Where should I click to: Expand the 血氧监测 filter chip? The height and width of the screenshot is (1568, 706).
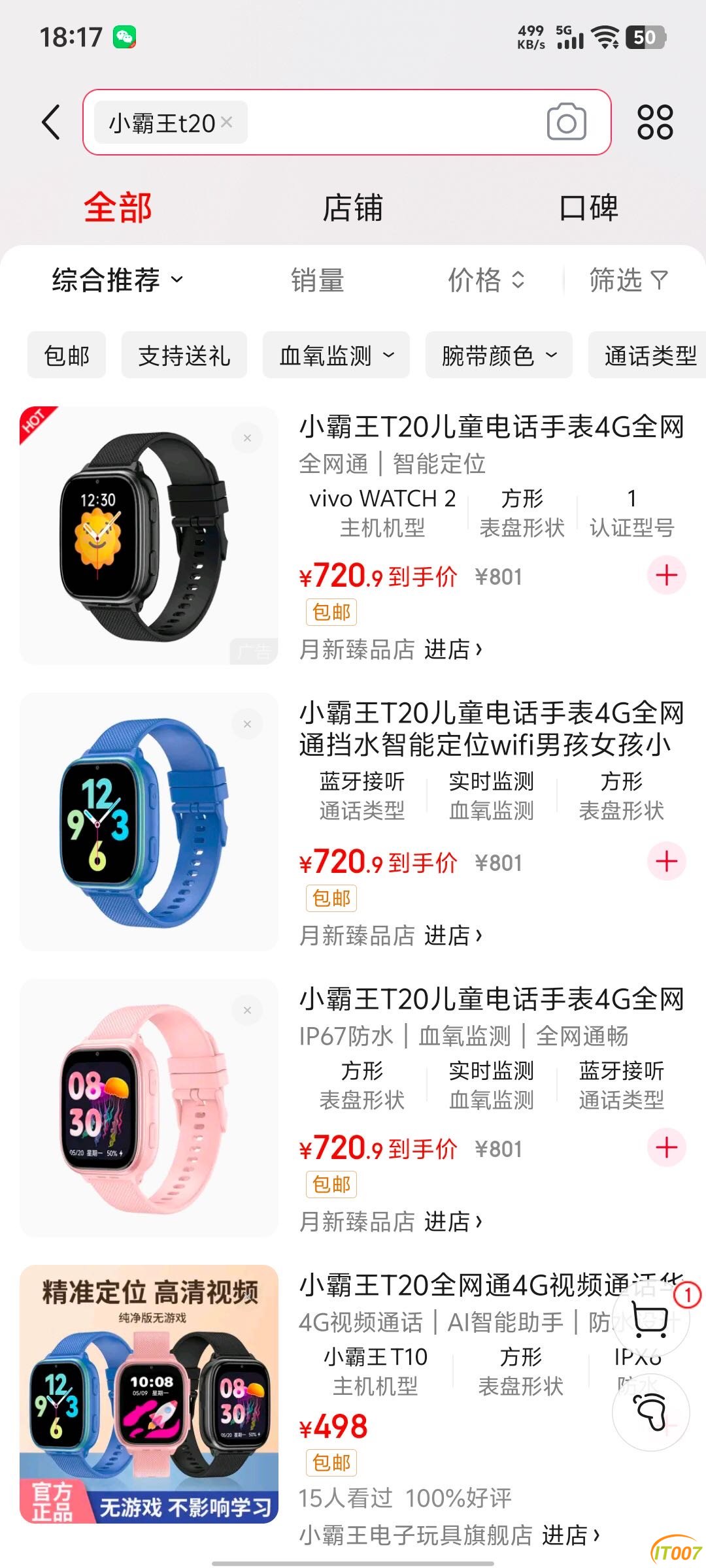[x=336, y=355]
